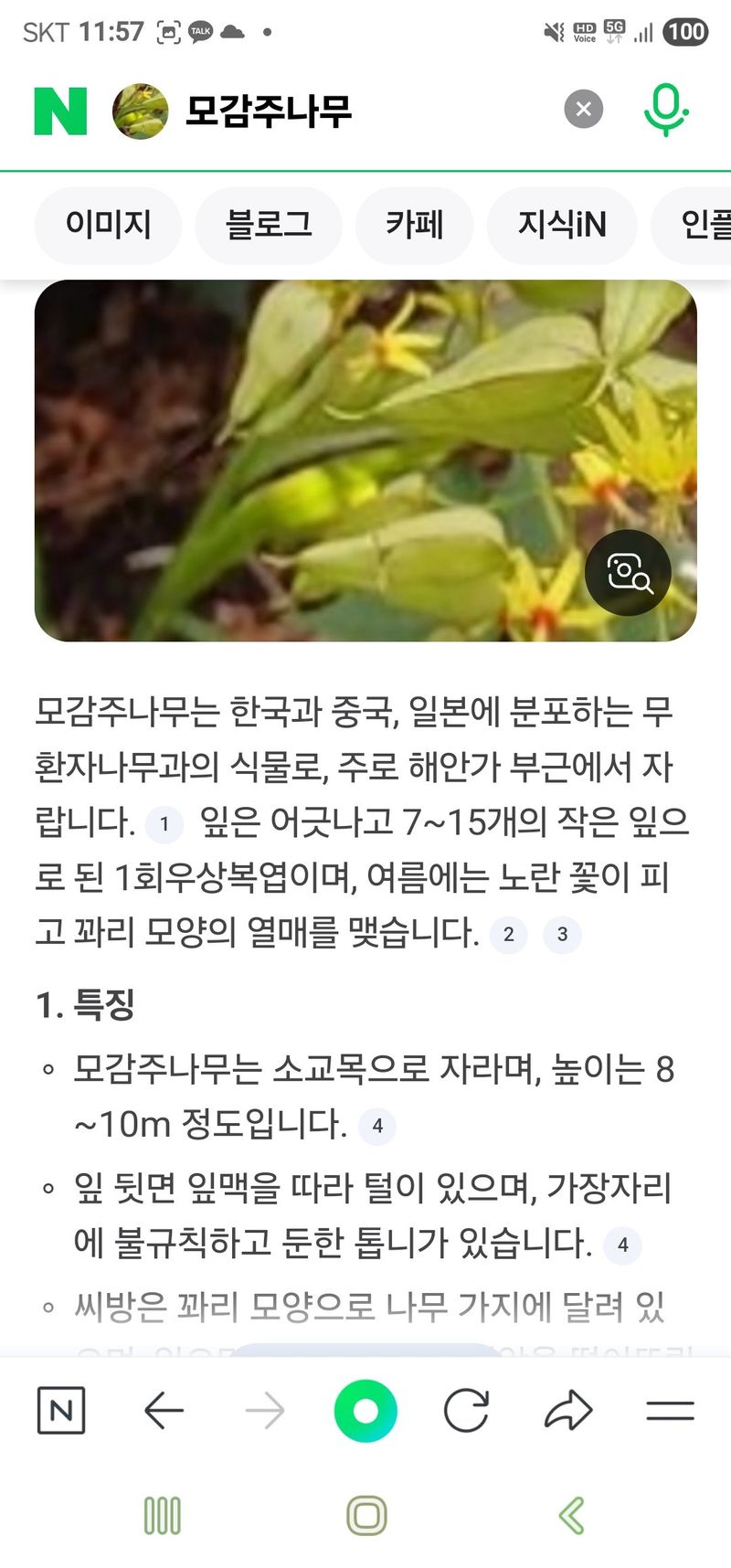
Task: Reload the current page
Action: [x=466, y=1411]
